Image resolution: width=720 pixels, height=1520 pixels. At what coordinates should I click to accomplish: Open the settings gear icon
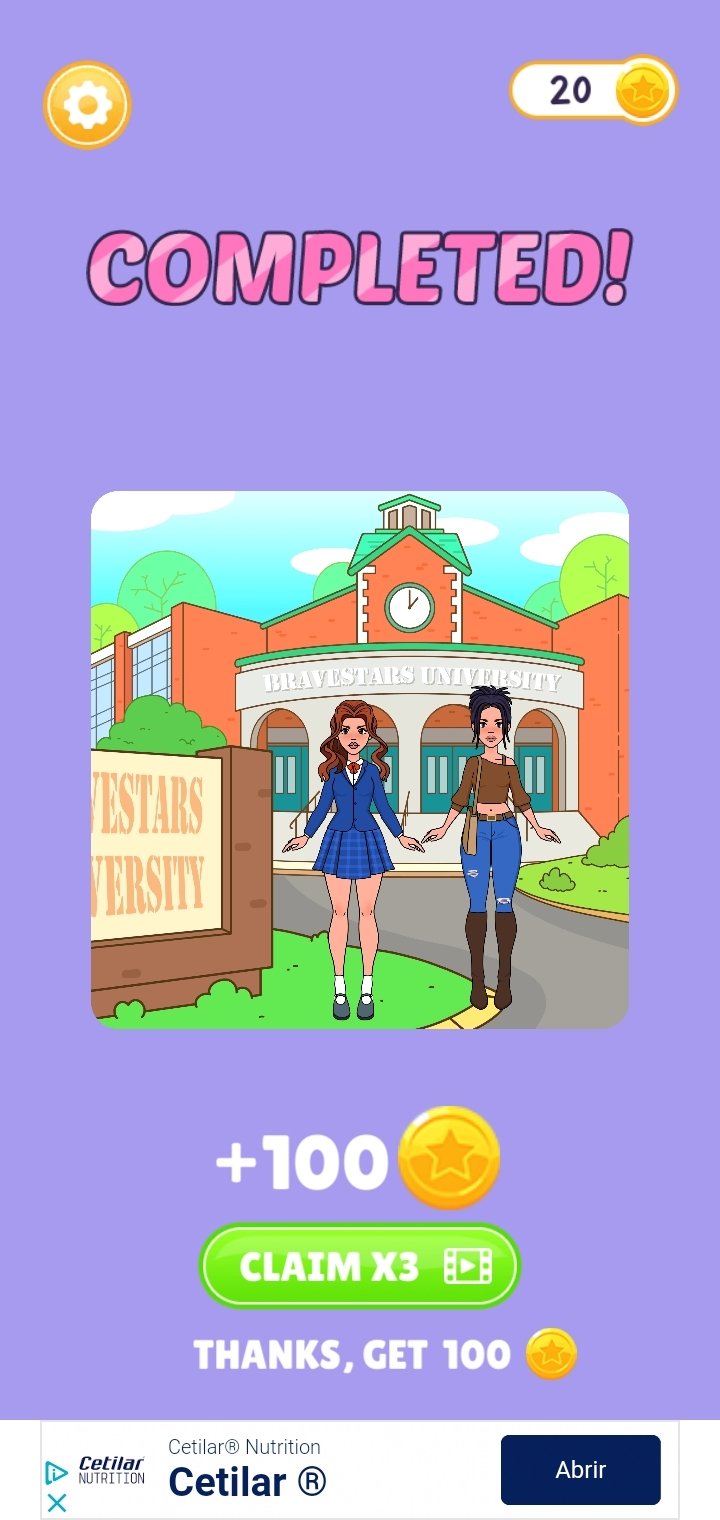pyautogui.click(x=87, y=105)
